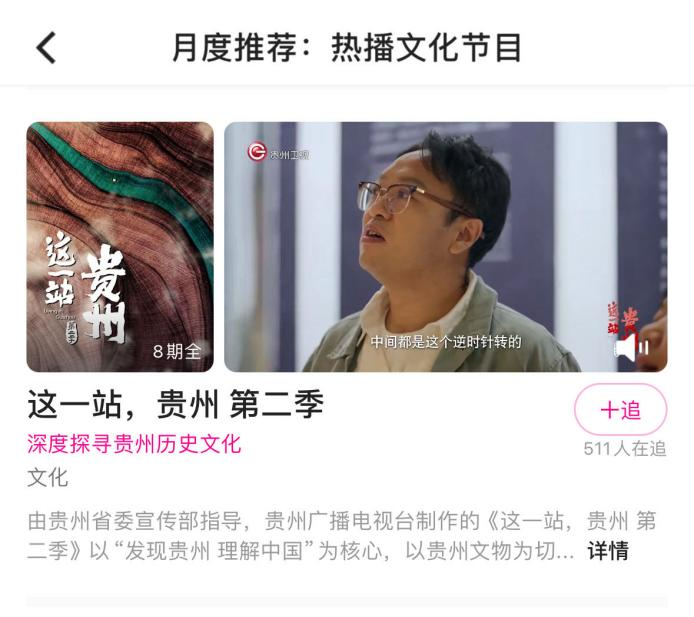This screenshot has height=617, width=694.
Task: Toggle sound on the preview video
Action: point(632,348)
